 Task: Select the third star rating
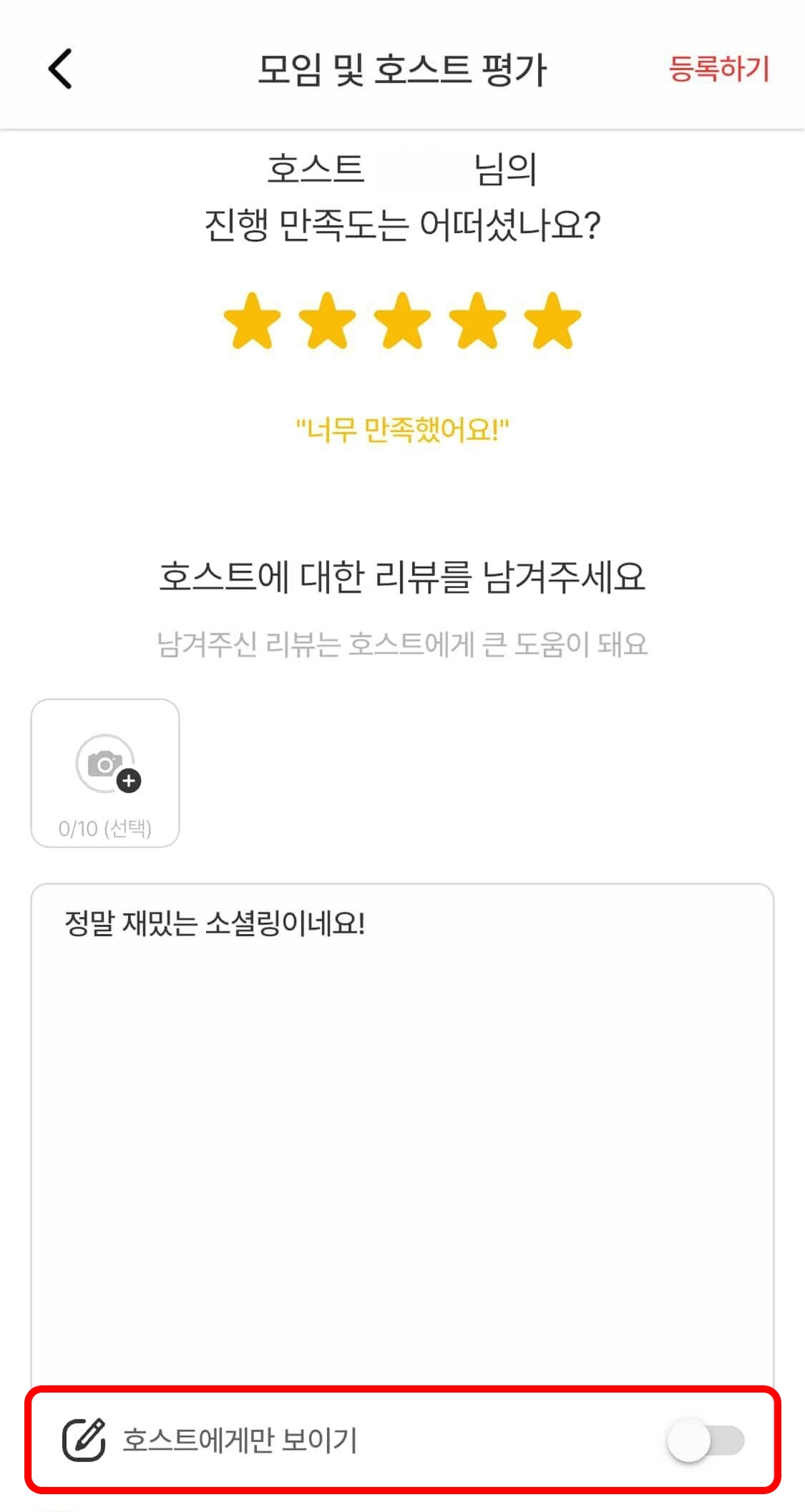click(402, 321)
